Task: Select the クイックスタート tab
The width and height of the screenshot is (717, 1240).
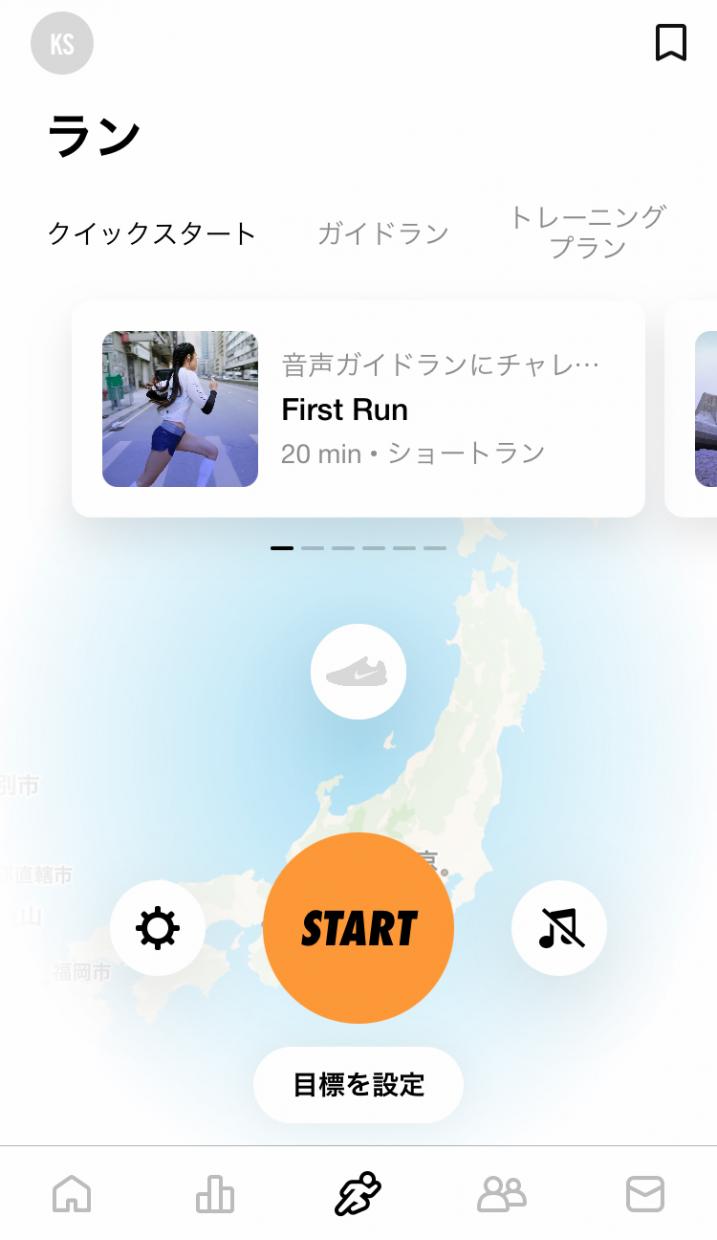Action: pyautogui.click(x=152, y=234)
